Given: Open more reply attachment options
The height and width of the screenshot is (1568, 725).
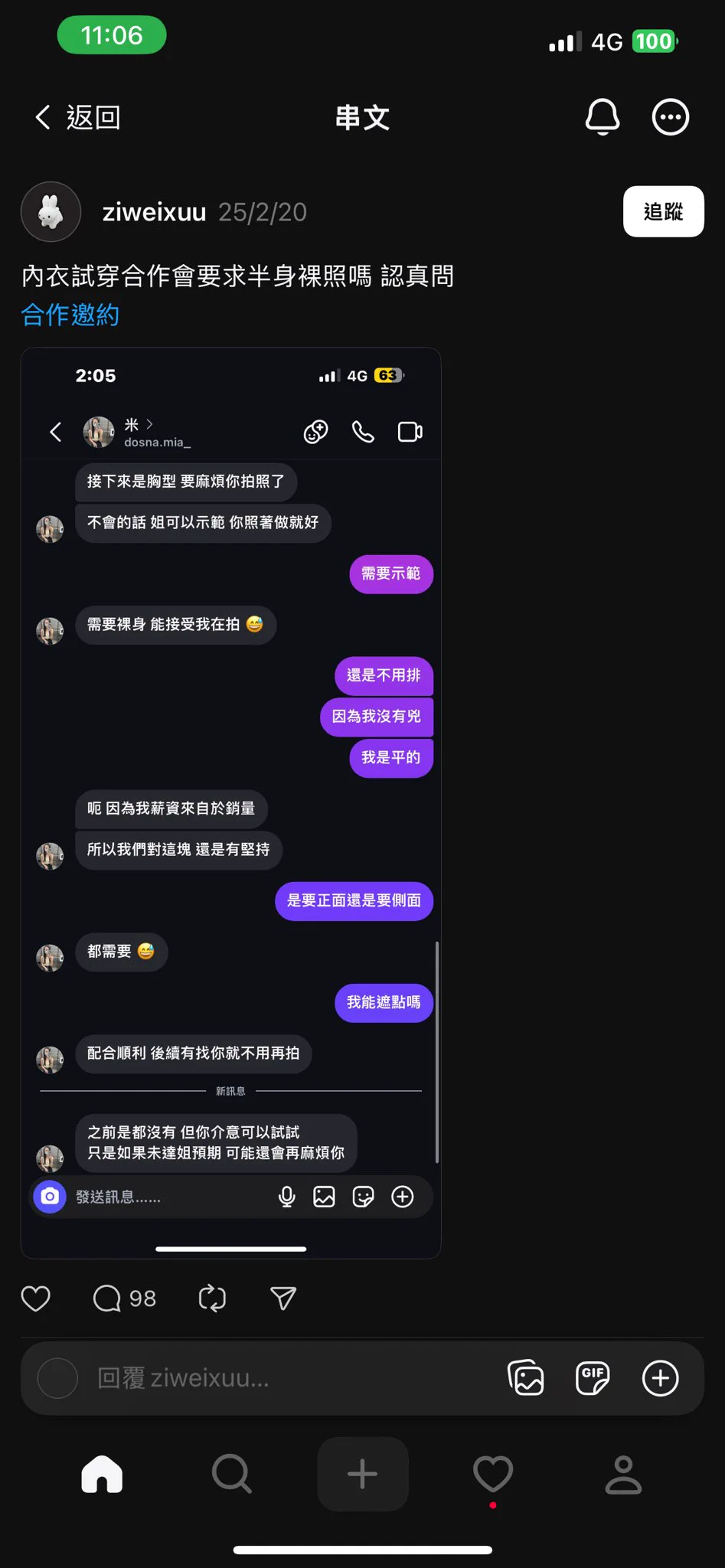Looking at the screenshot, I should (660, 1378).
